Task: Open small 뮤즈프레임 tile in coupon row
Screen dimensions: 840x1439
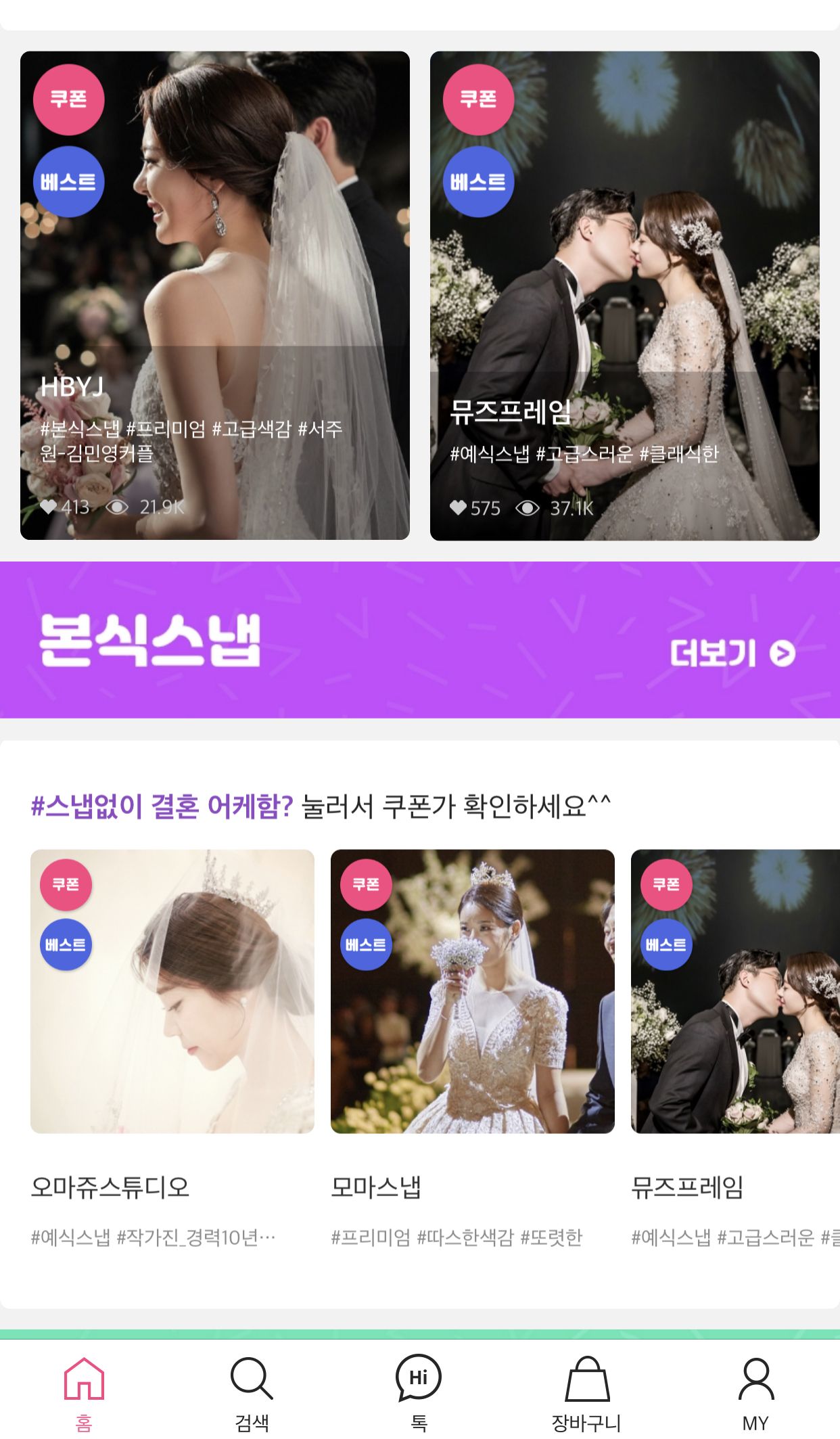Action: click(x=735, y=991)
